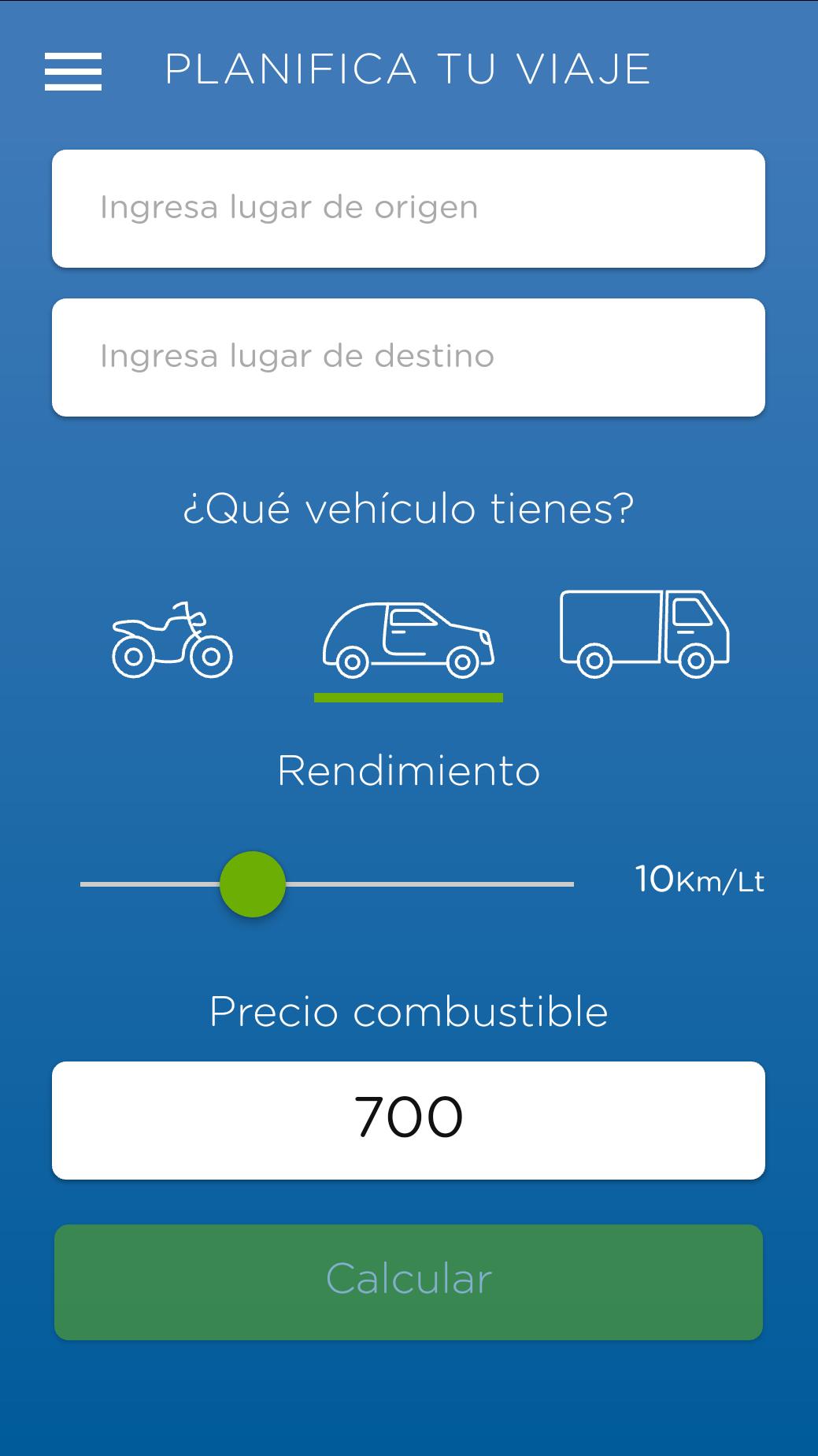Viewport: 818px width, 1456px height.
Task: Tap the green underline below the car
Action: point(409,696)
